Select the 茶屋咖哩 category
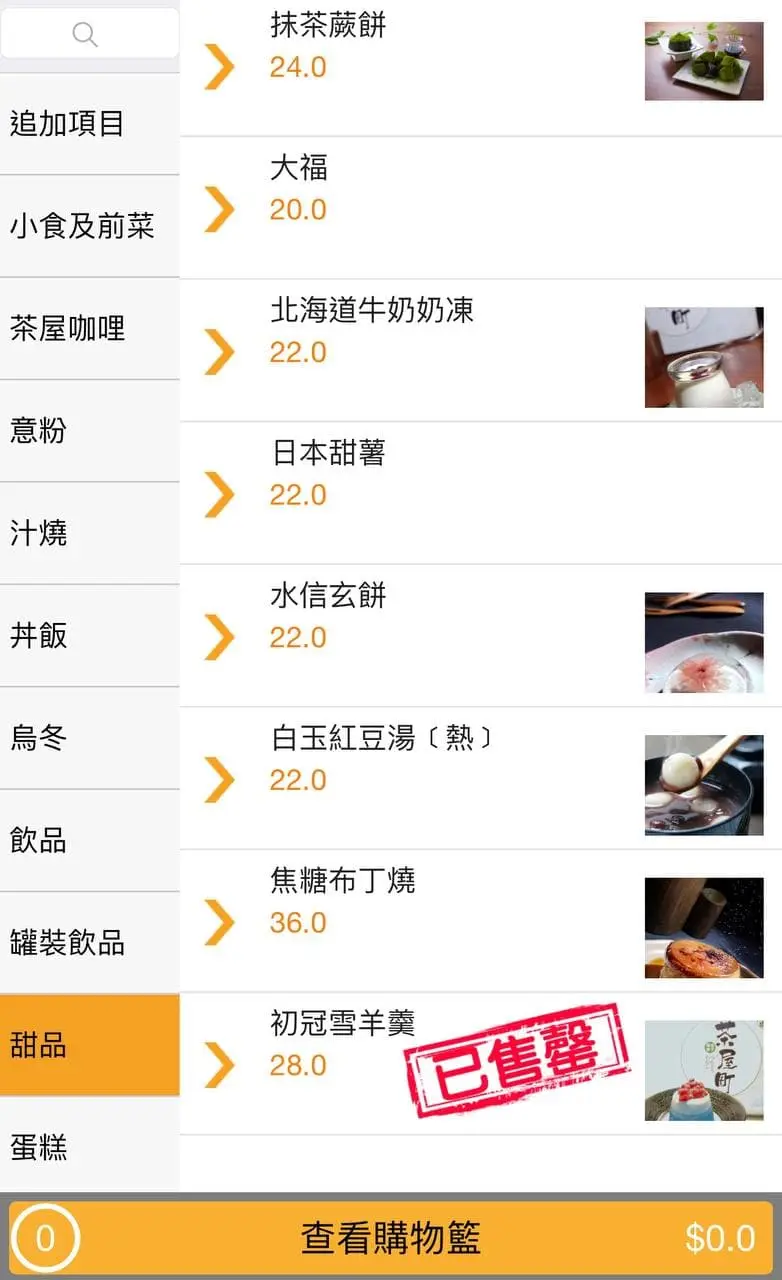The height and width of the screenshot is (1280, 782). click(x=89, y=328)
